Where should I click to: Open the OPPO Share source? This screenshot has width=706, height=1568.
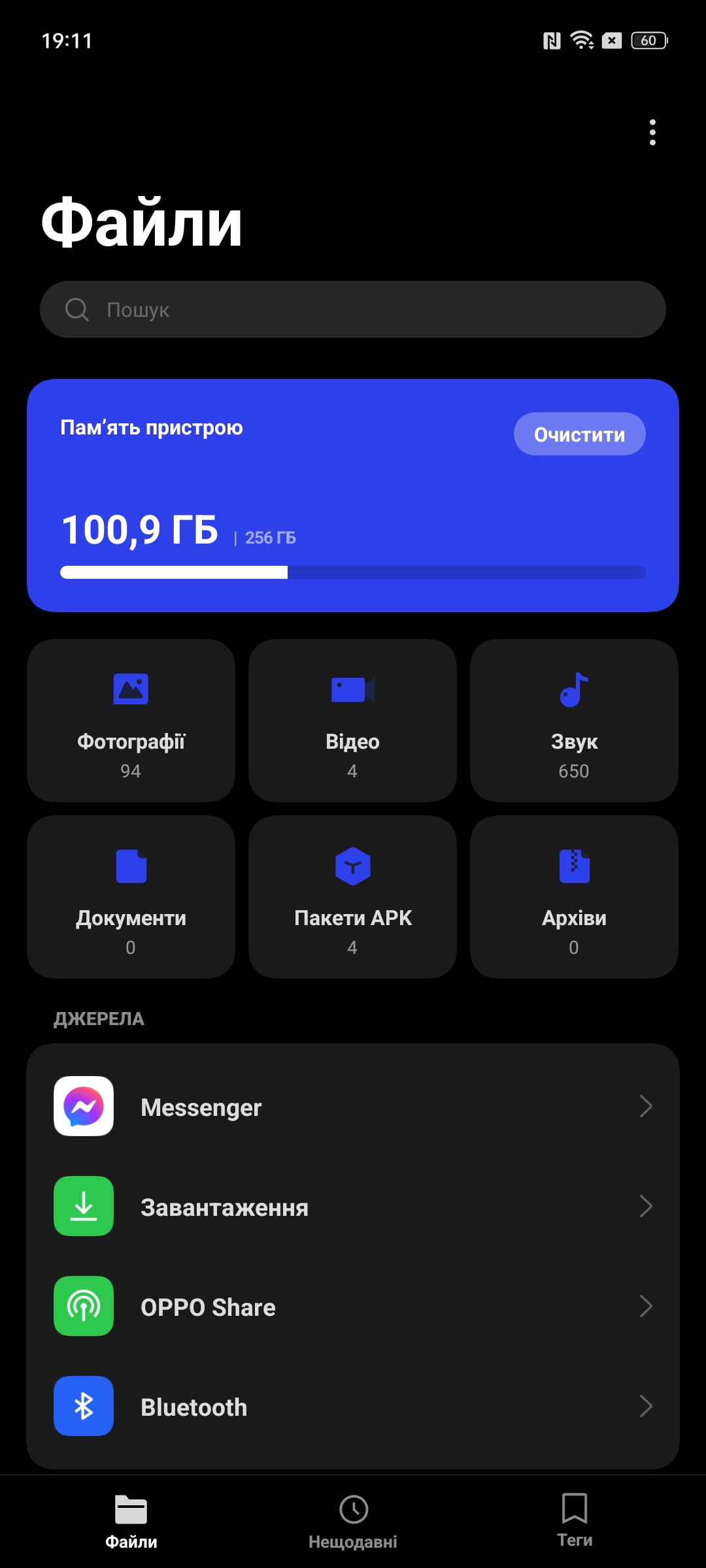click(x=353, y=1307)
